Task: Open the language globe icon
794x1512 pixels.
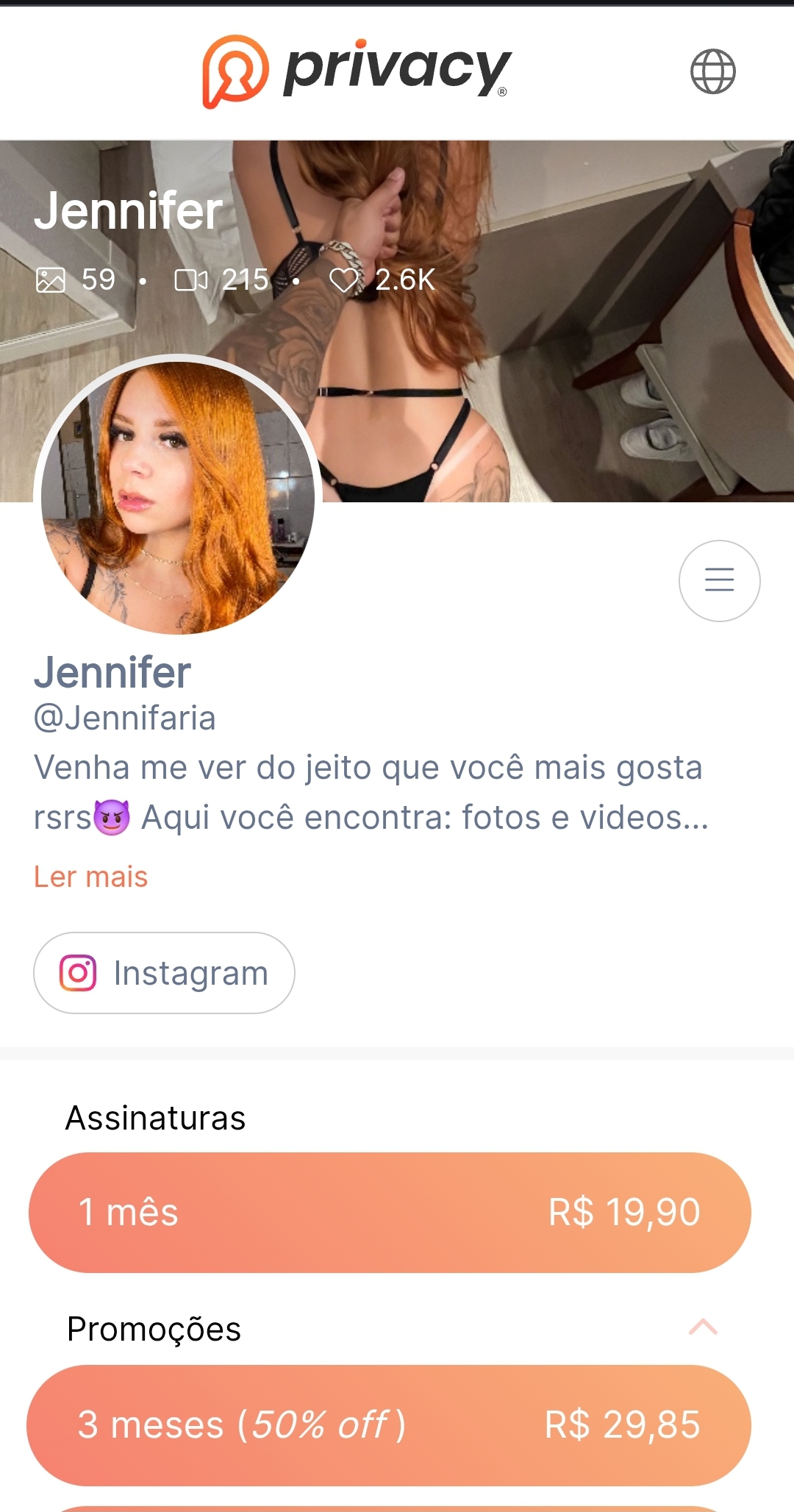Action: point(712,71)
